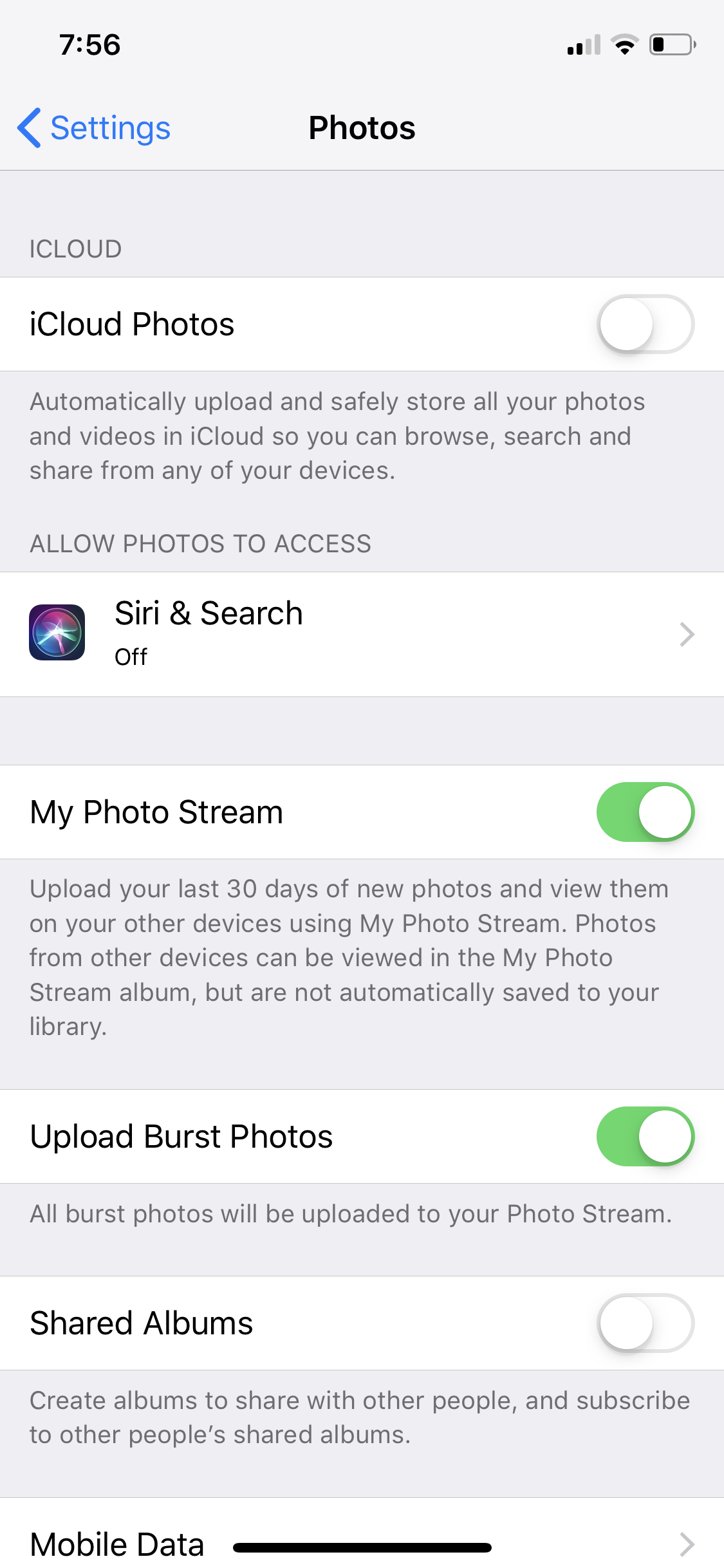724x1568 pixels.
Task: Open Mobile Data options
Action: pyautogui.click(x=362, y=1542)
